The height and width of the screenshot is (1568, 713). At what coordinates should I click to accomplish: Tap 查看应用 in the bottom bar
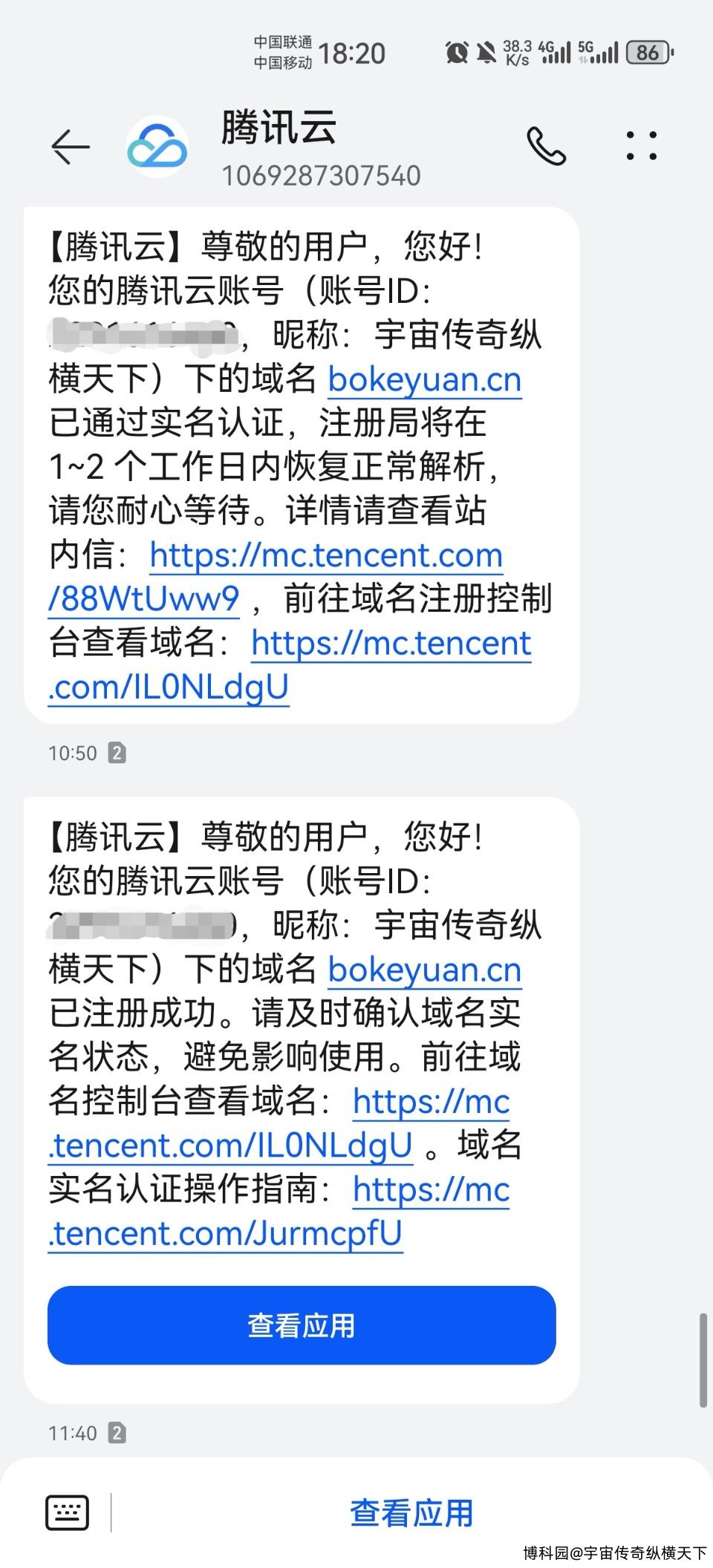411,1512
